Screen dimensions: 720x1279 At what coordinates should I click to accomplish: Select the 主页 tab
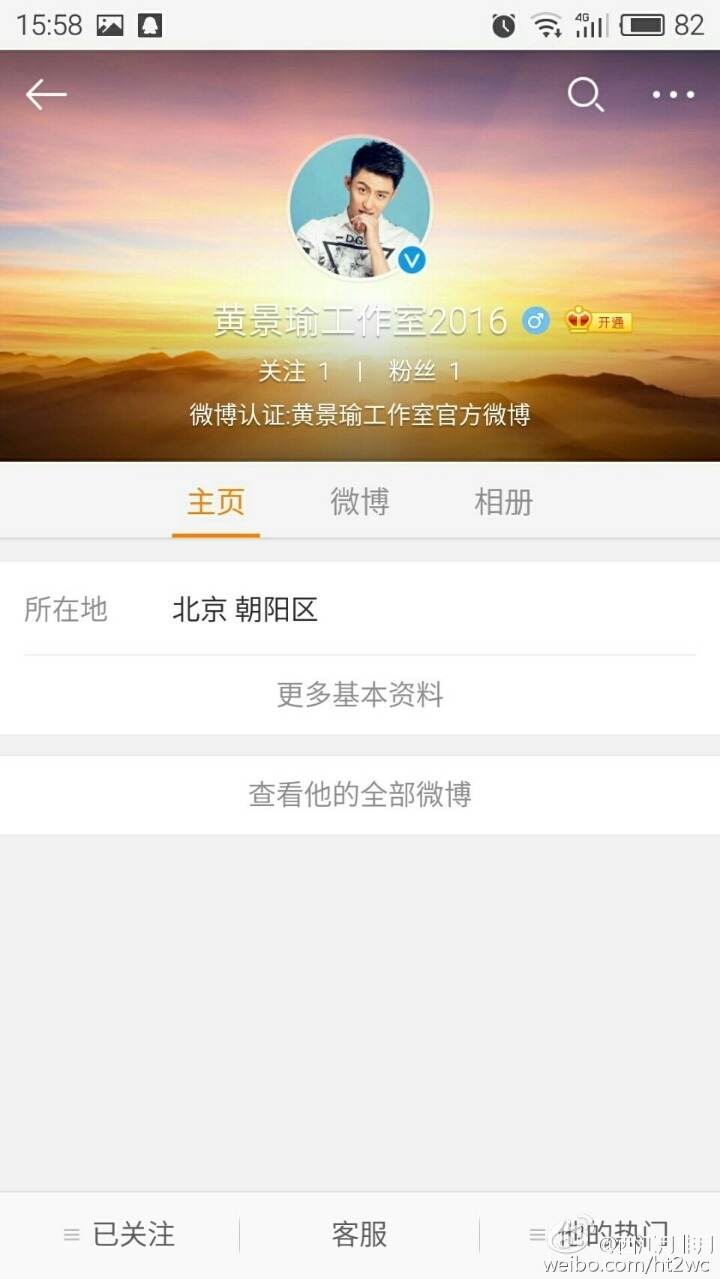pyautogui.click(x=216, y=502)
